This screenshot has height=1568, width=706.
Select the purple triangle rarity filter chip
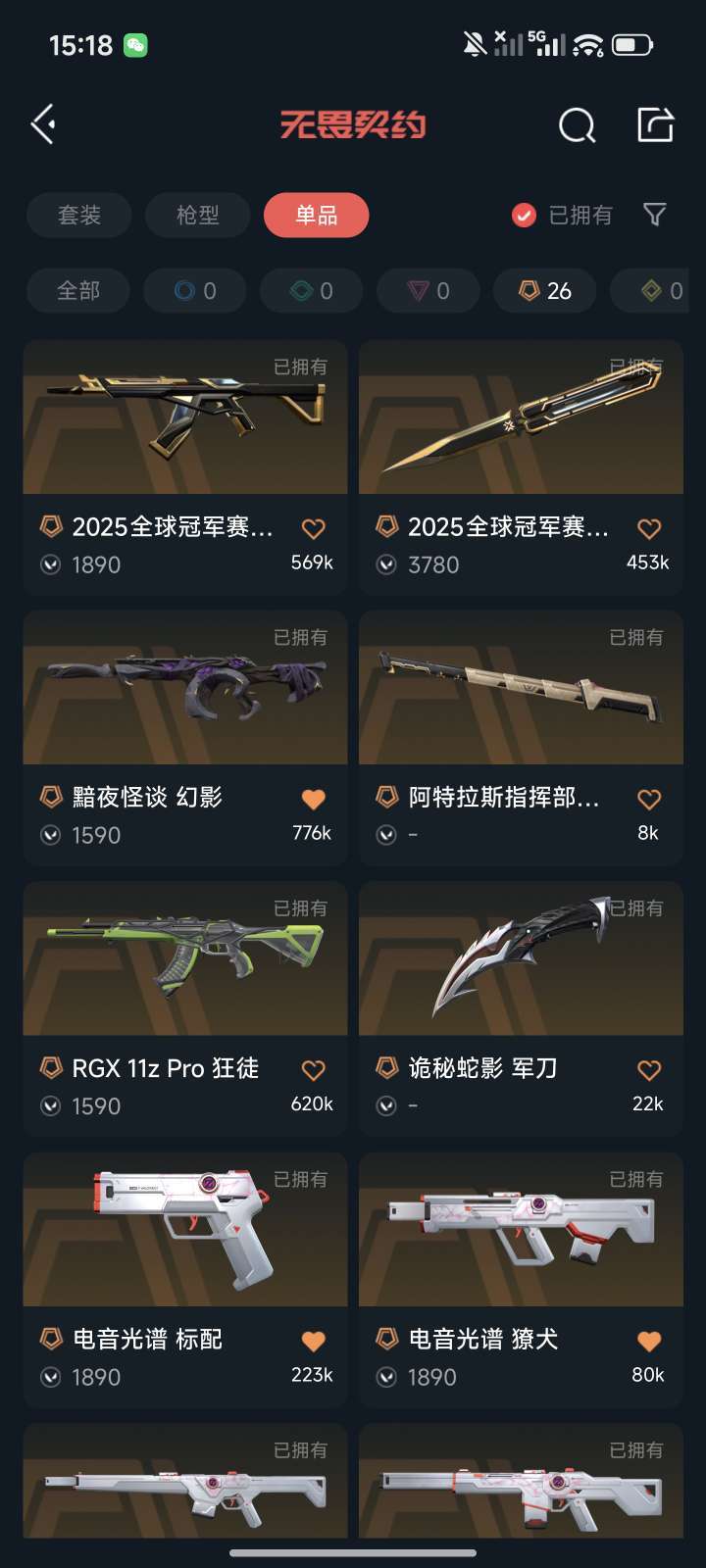click(x=428, y=290)
